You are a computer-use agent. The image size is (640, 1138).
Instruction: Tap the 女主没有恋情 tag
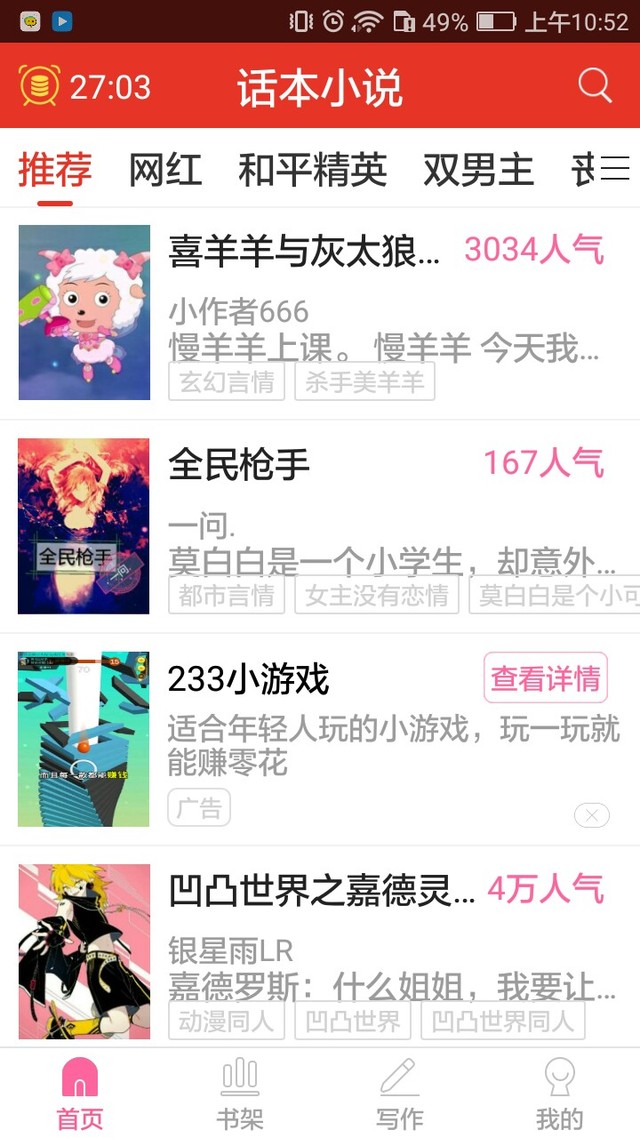[x=376, y=595]
